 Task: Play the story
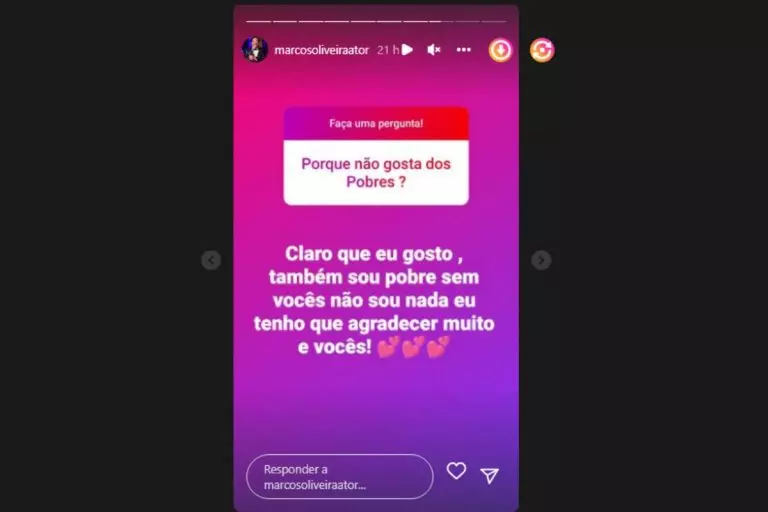coord(407,50)
